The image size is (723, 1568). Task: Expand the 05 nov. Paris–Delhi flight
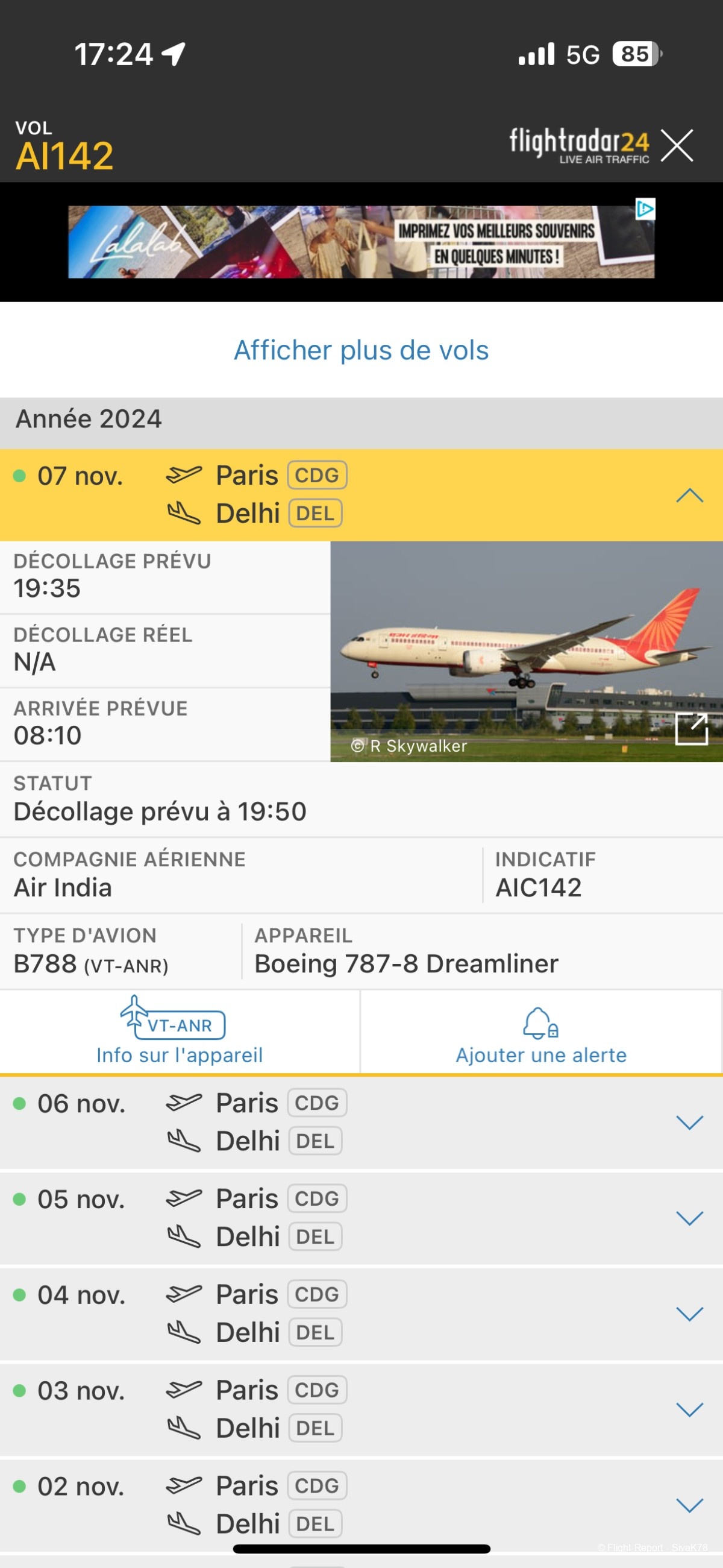tap(689, 1218)
